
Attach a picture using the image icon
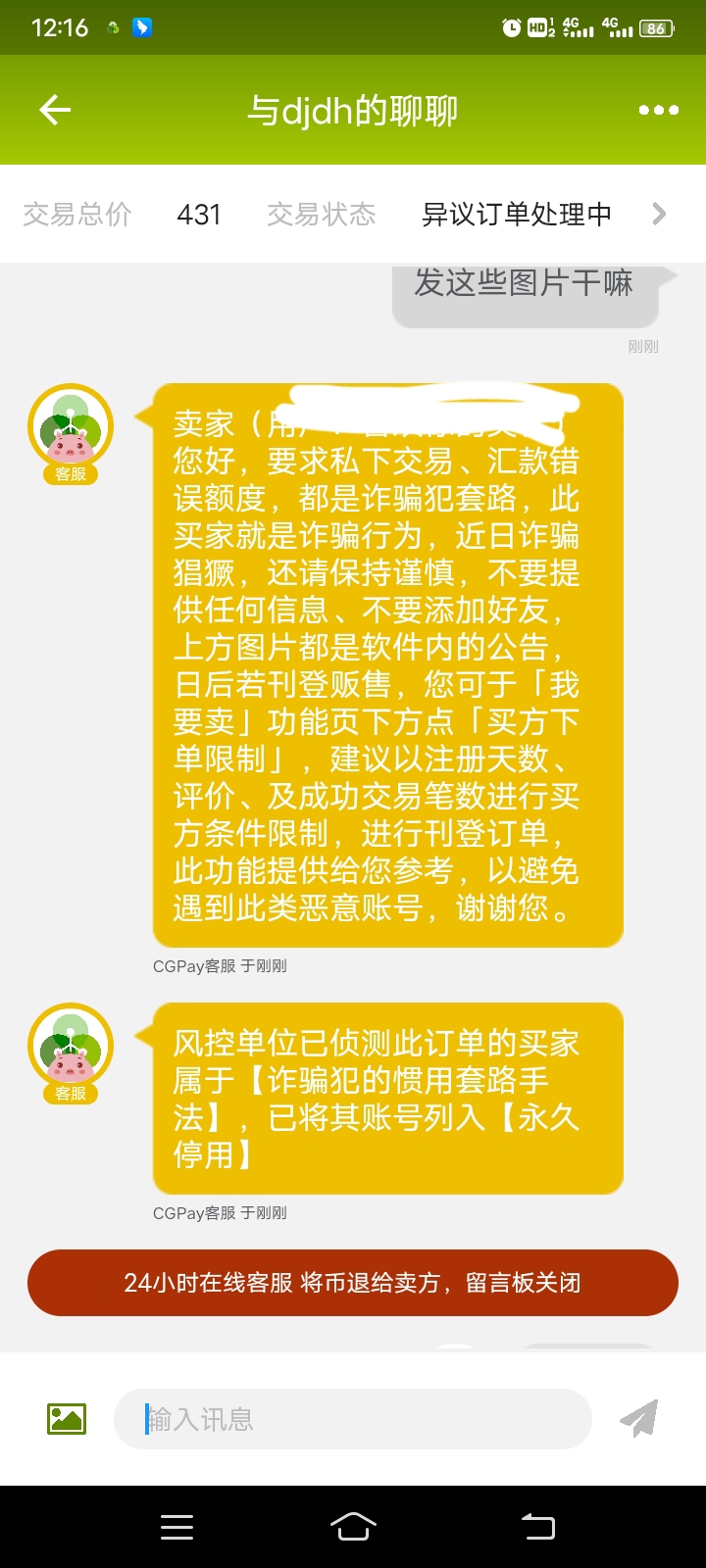67,1418
